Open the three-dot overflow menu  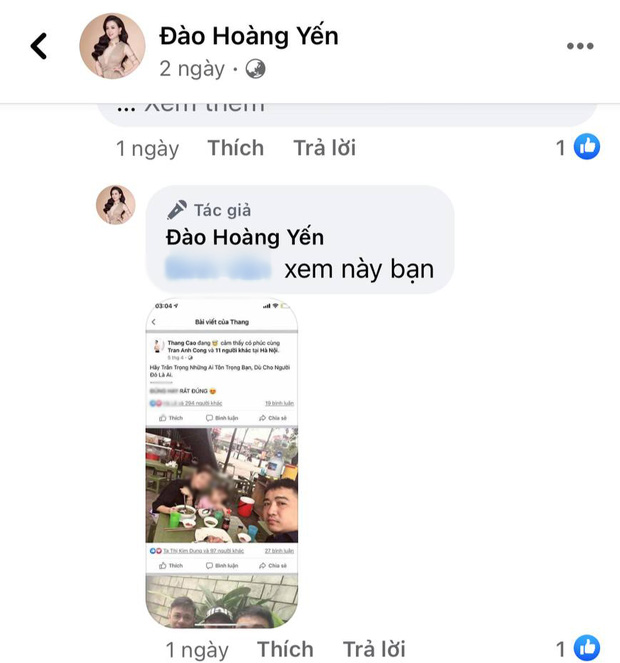pyautogui.click(x=580, y=46)
